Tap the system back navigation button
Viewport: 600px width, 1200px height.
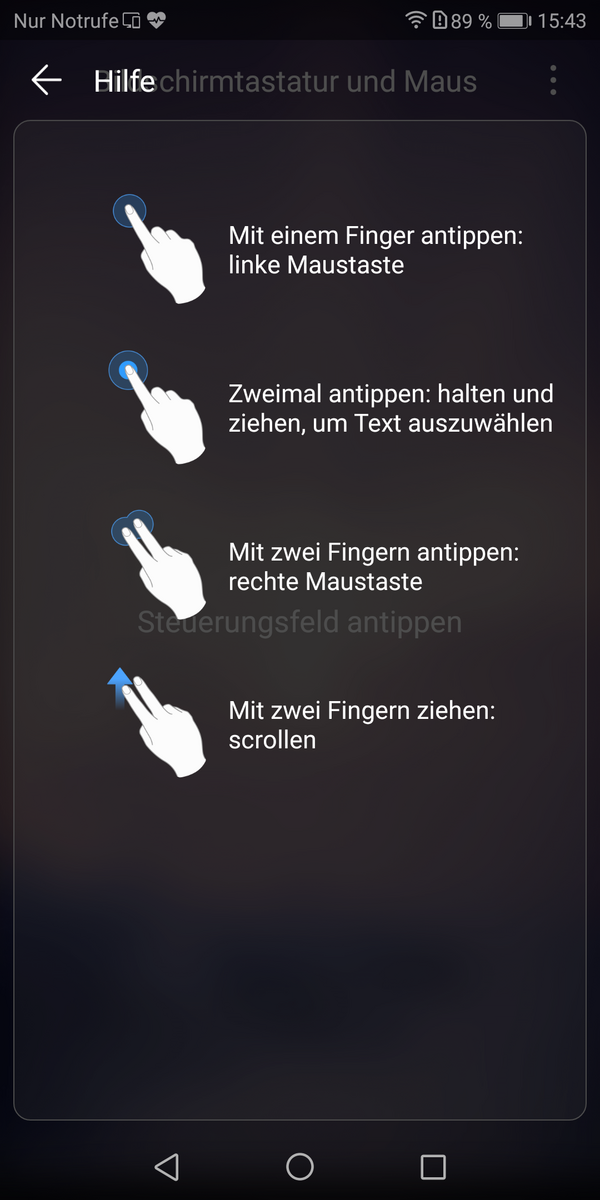point(167,1166)
